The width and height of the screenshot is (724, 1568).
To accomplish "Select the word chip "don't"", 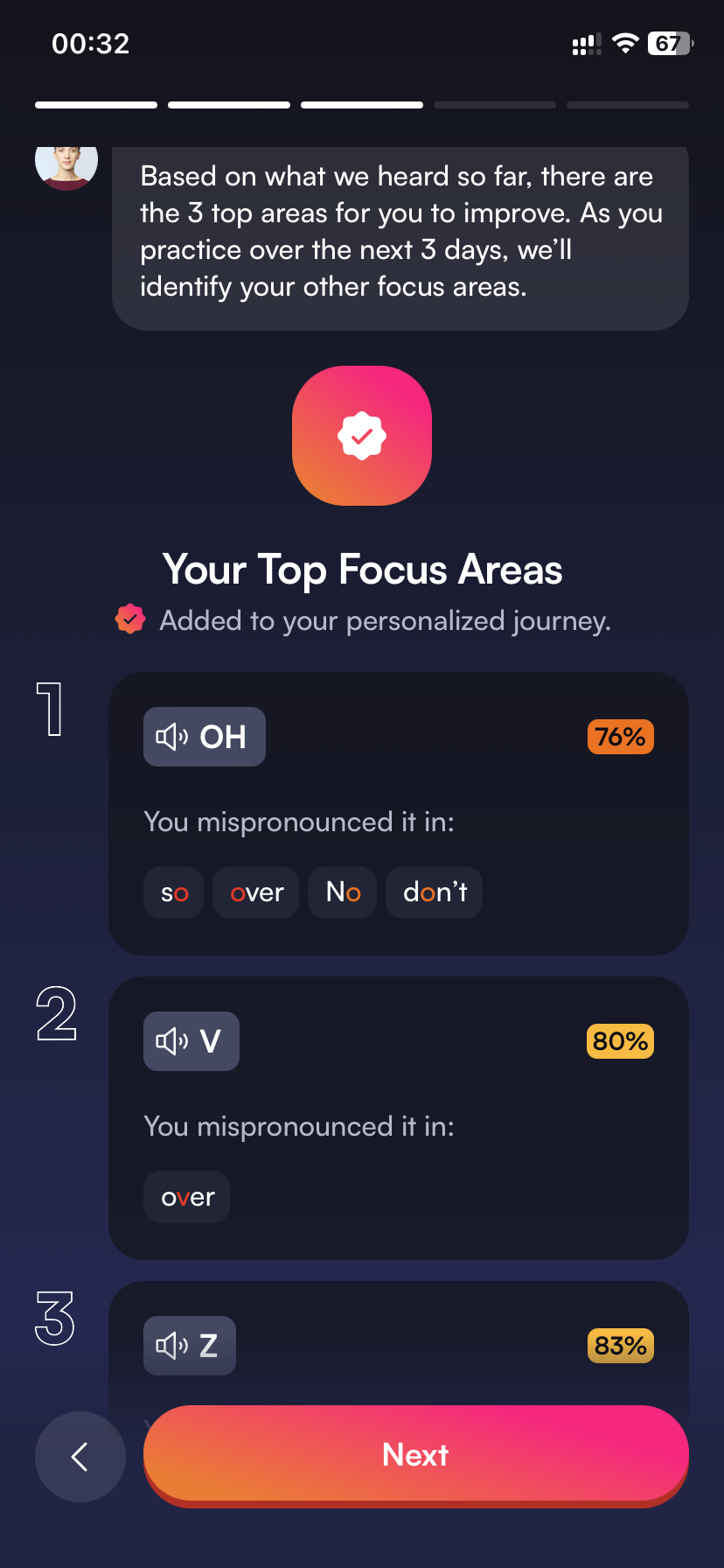I will click(435, 892).
